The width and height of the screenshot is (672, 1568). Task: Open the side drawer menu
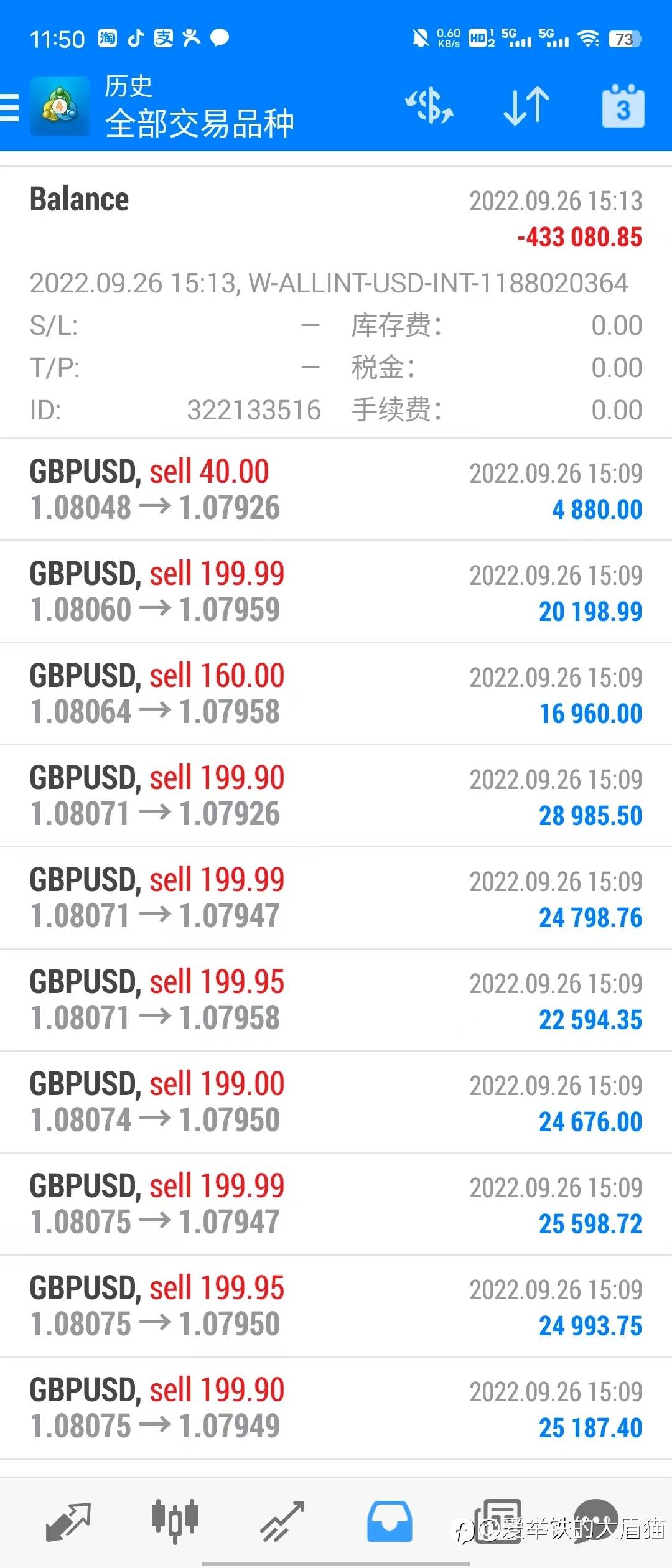(x=10, y=107)
